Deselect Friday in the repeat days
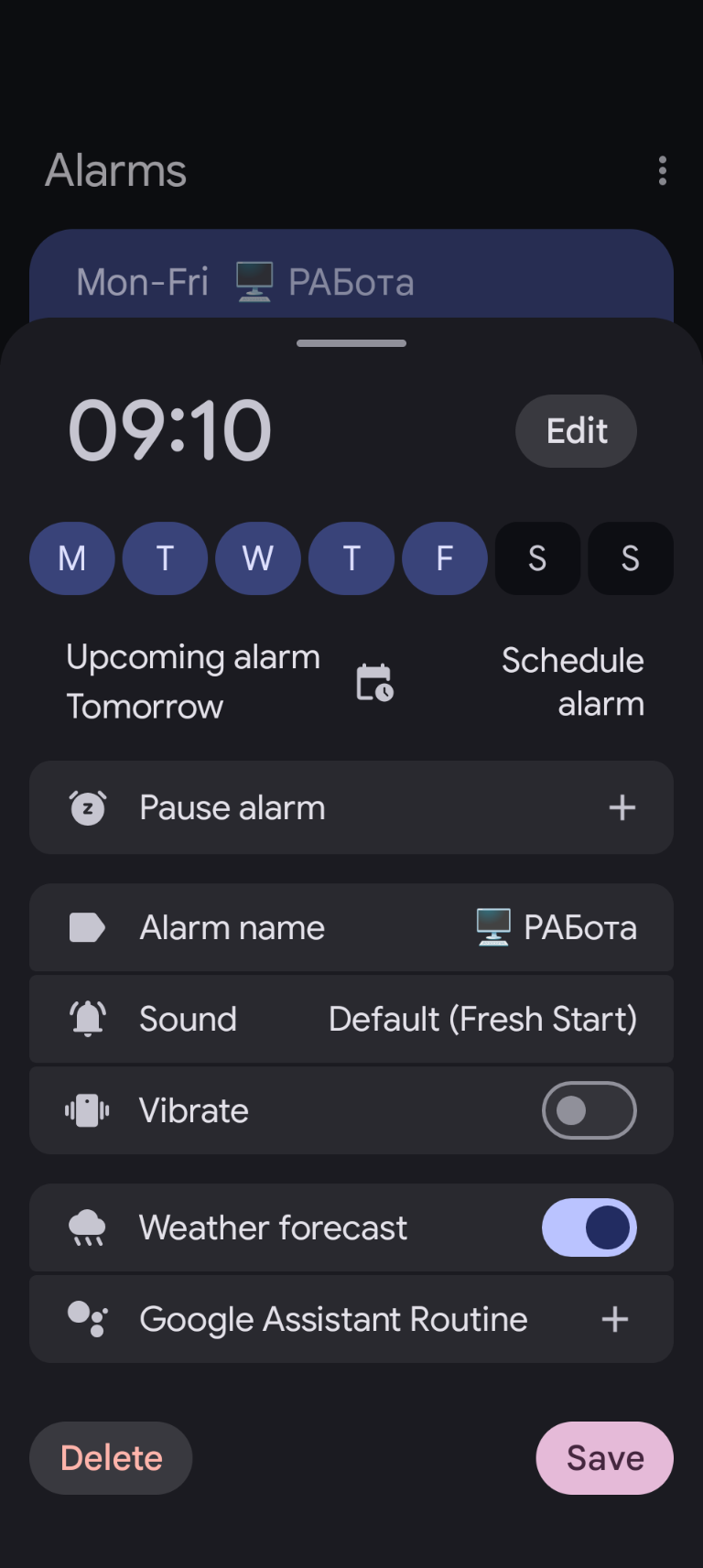This screenshot has height=1568, width=703. pos(445,558)
